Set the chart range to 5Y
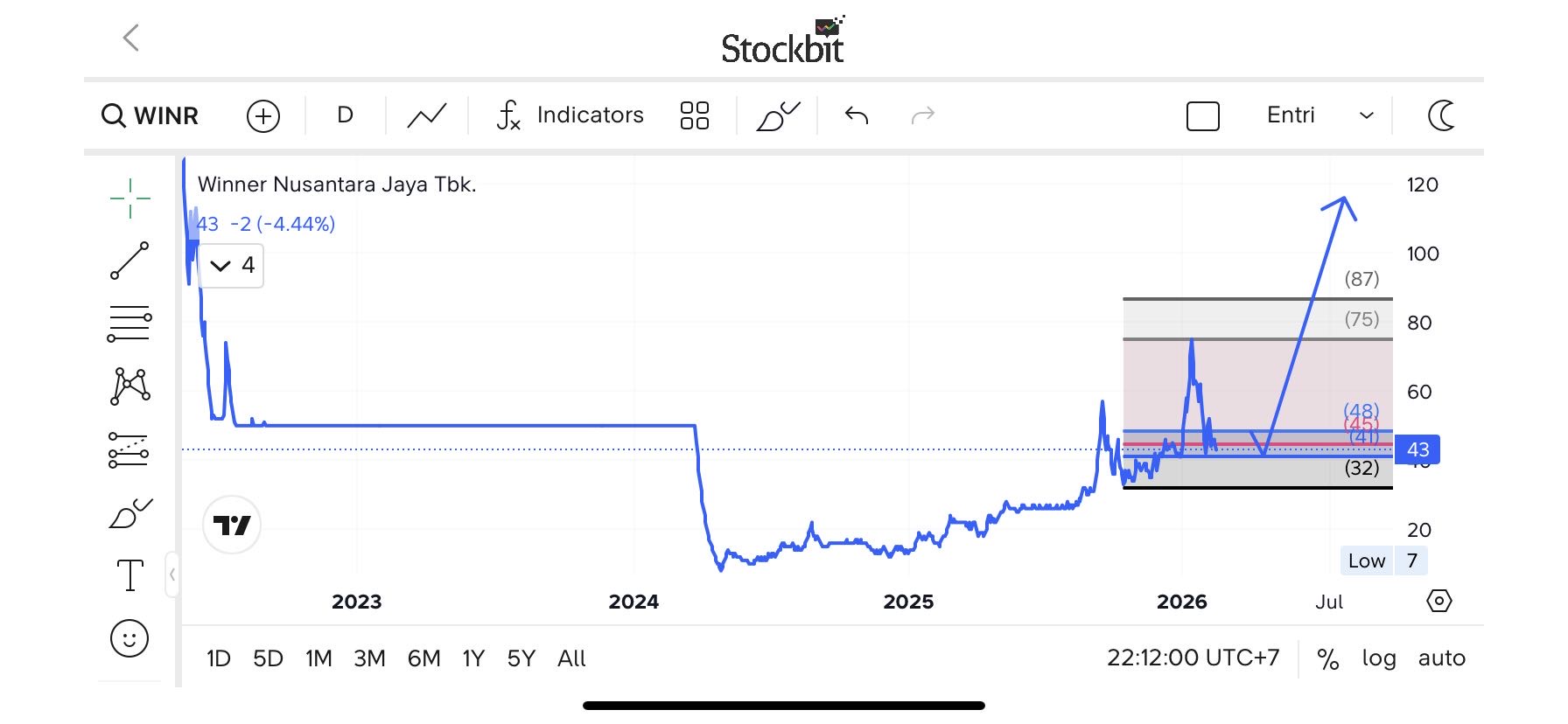1568x724 pixels. coord(521,658)
